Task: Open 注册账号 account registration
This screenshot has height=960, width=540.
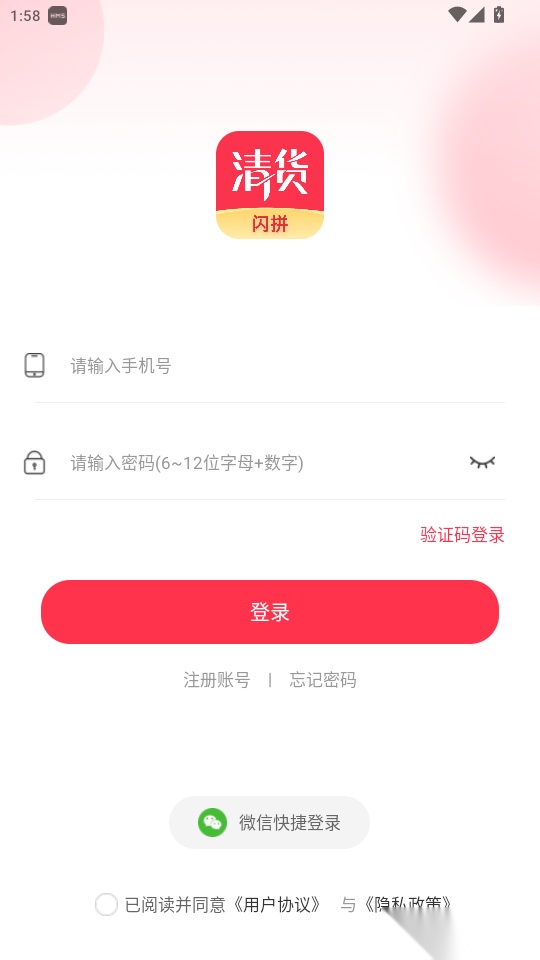Action: (217, 680)
